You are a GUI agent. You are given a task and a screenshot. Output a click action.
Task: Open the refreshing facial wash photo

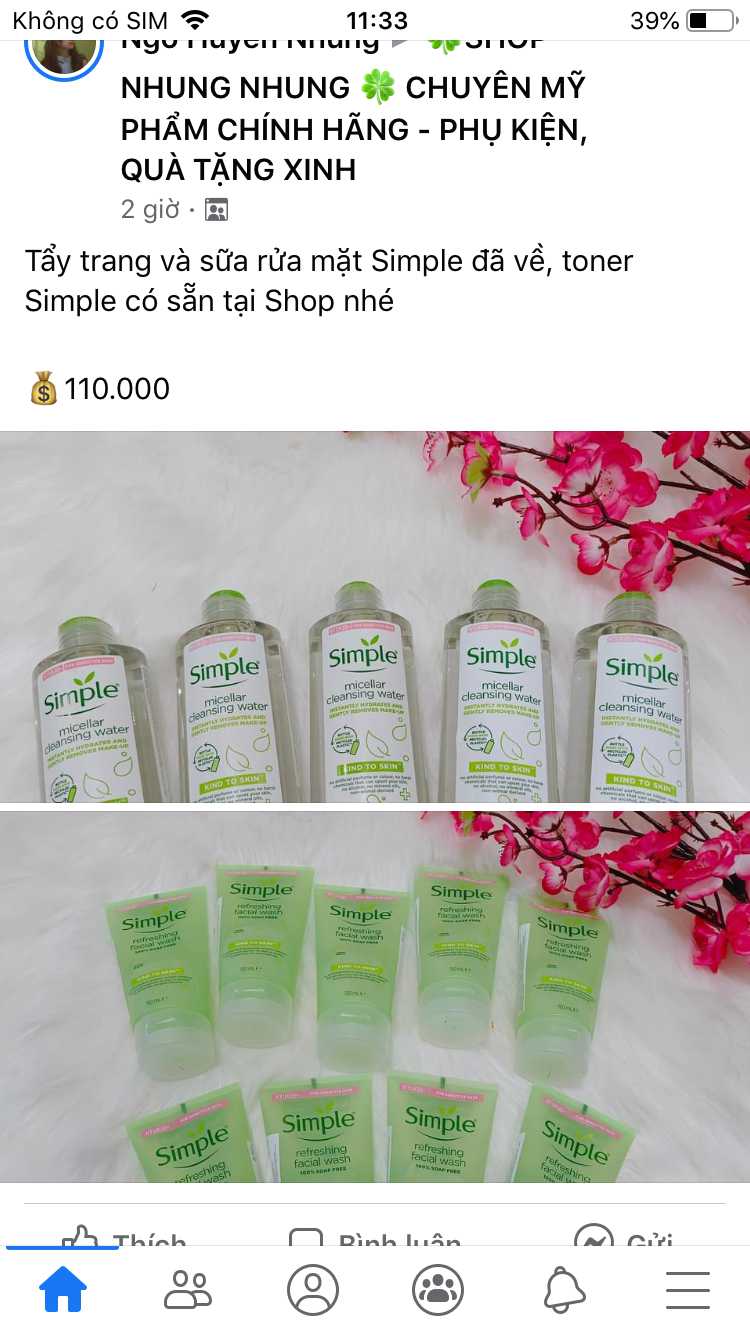pos(375,996)
